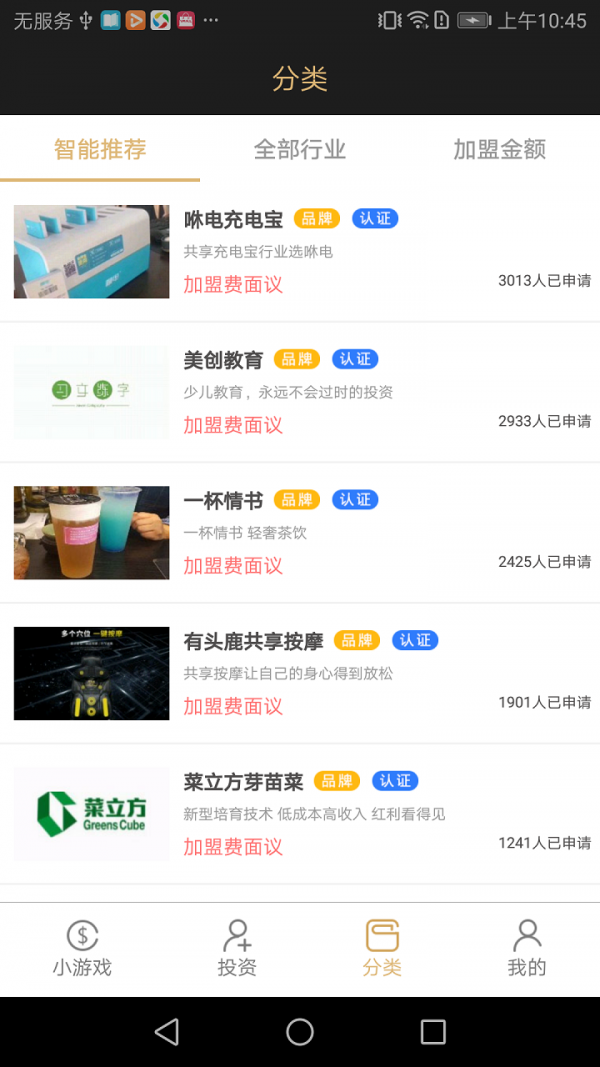Tap the system home button
This screenshot has height=1067, width=600.
(x=300, y=1032)
